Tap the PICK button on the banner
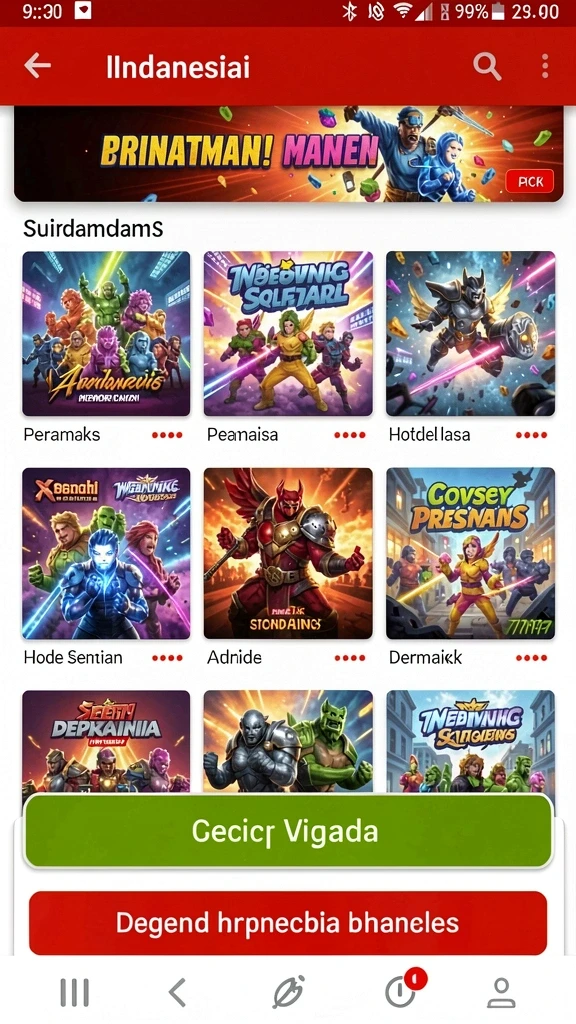576x1024 pixels. (x=530, y=182)
